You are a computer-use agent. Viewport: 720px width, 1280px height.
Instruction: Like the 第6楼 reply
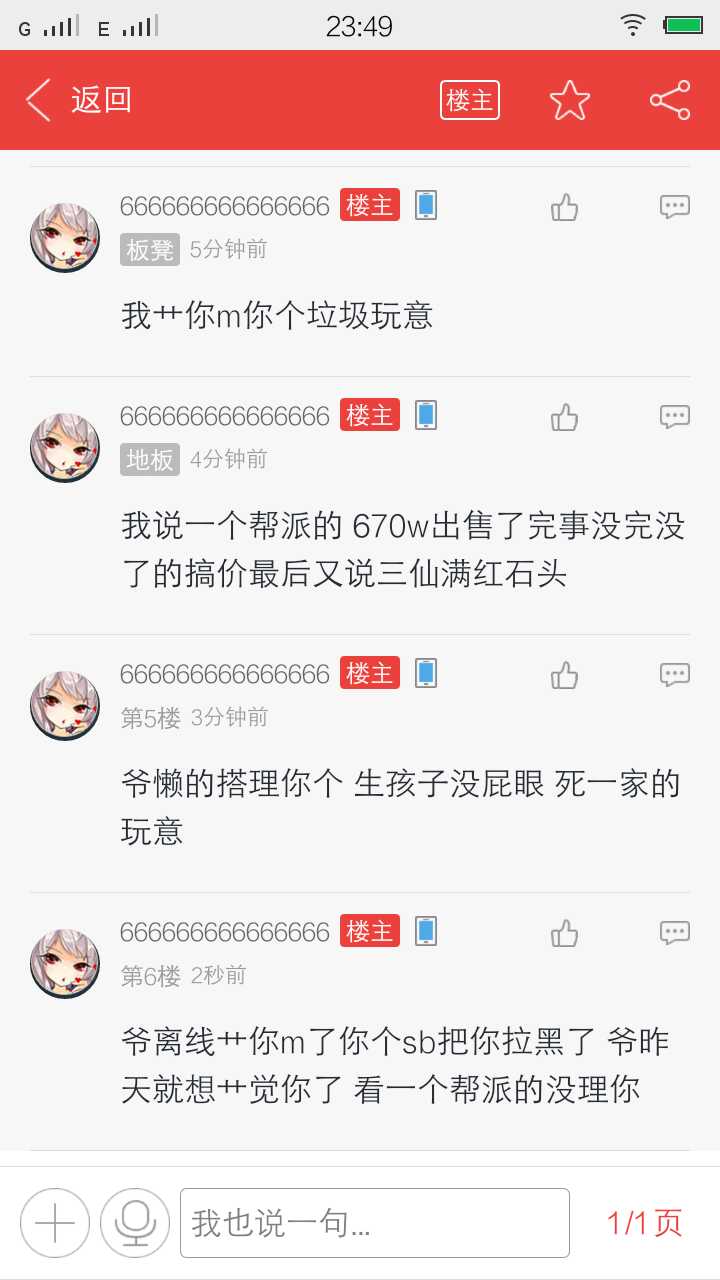[565, 933]
